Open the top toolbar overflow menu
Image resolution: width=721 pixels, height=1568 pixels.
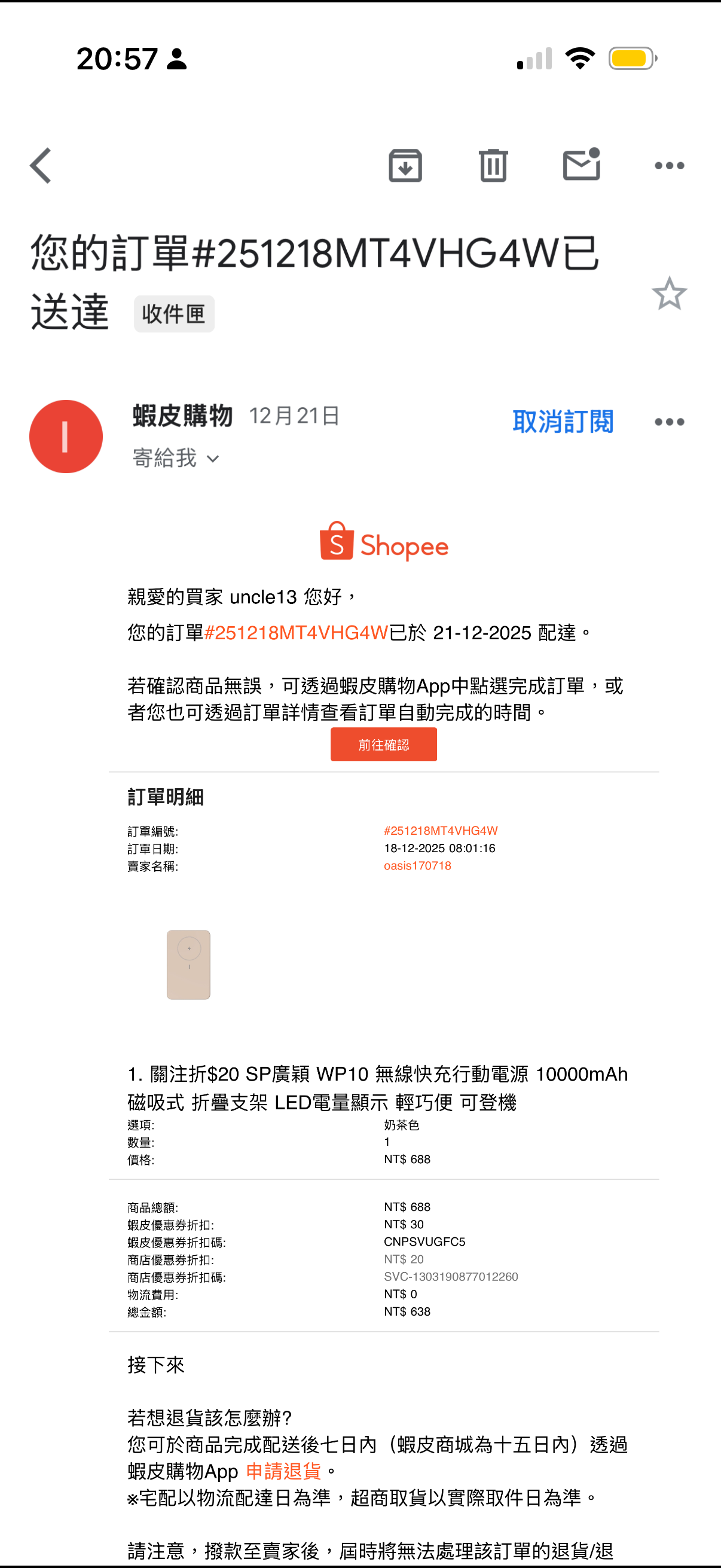(668, 166)
